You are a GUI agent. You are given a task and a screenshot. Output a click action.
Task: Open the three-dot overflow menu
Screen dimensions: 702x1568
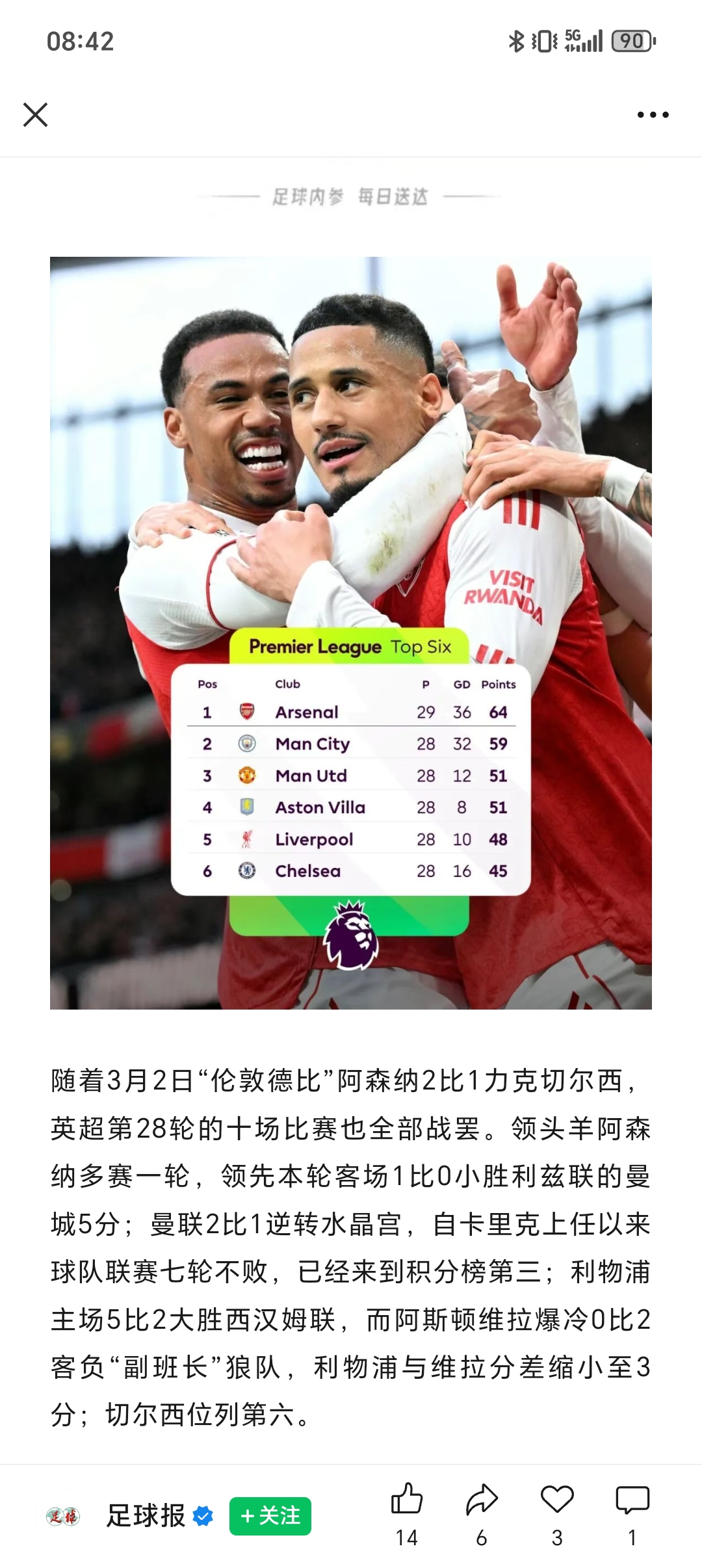[x=653, y=115]
